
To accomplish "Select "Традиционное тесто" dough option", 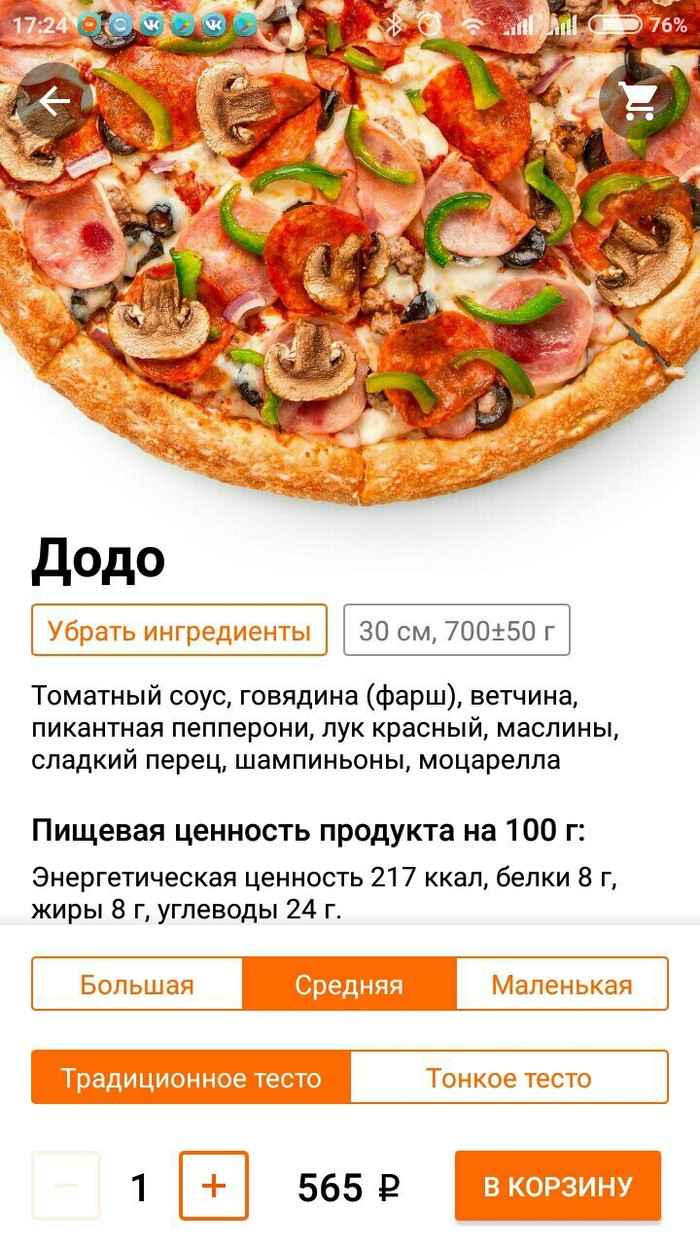I will point(191,1078).
